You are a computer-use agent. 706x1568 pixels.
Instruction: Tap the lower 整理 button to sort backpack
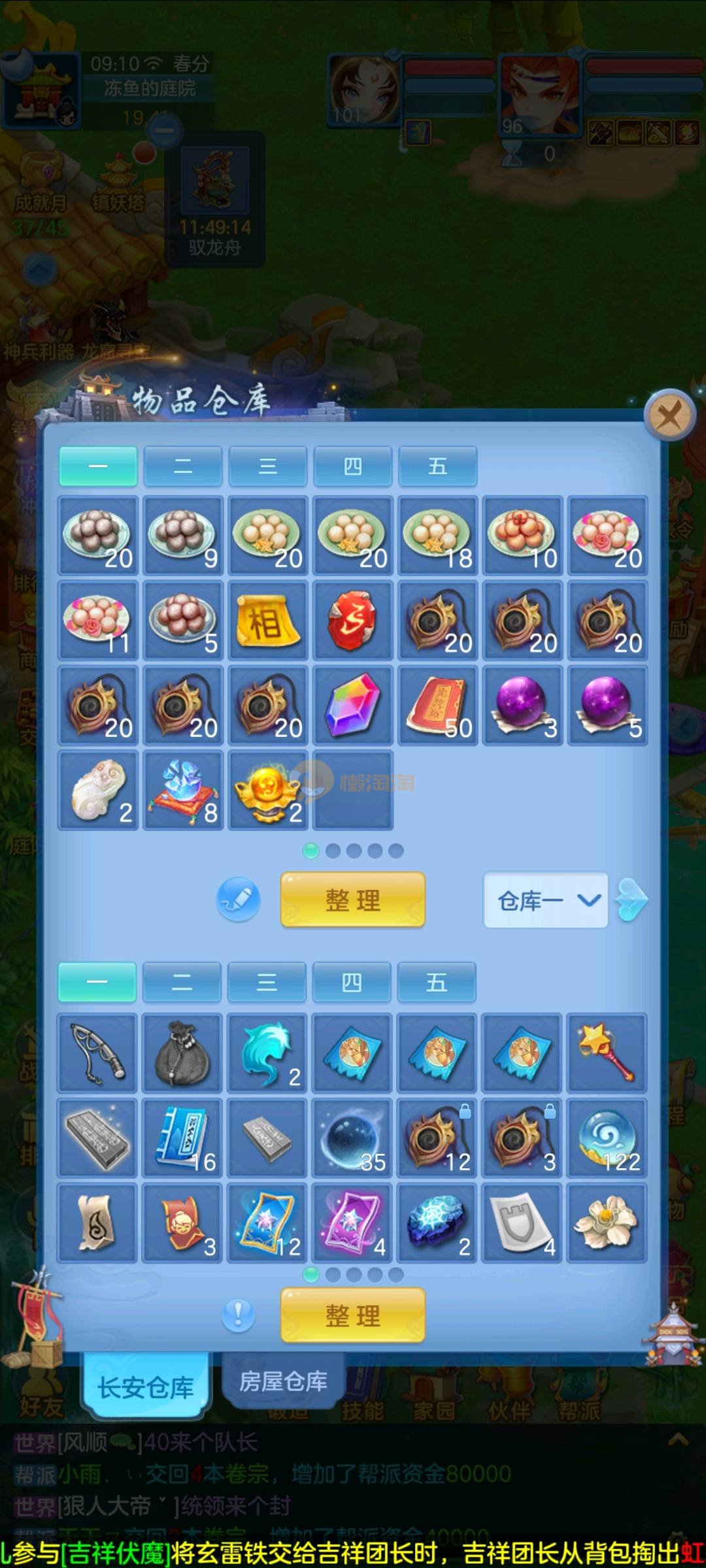click(x=353, y=1315)
